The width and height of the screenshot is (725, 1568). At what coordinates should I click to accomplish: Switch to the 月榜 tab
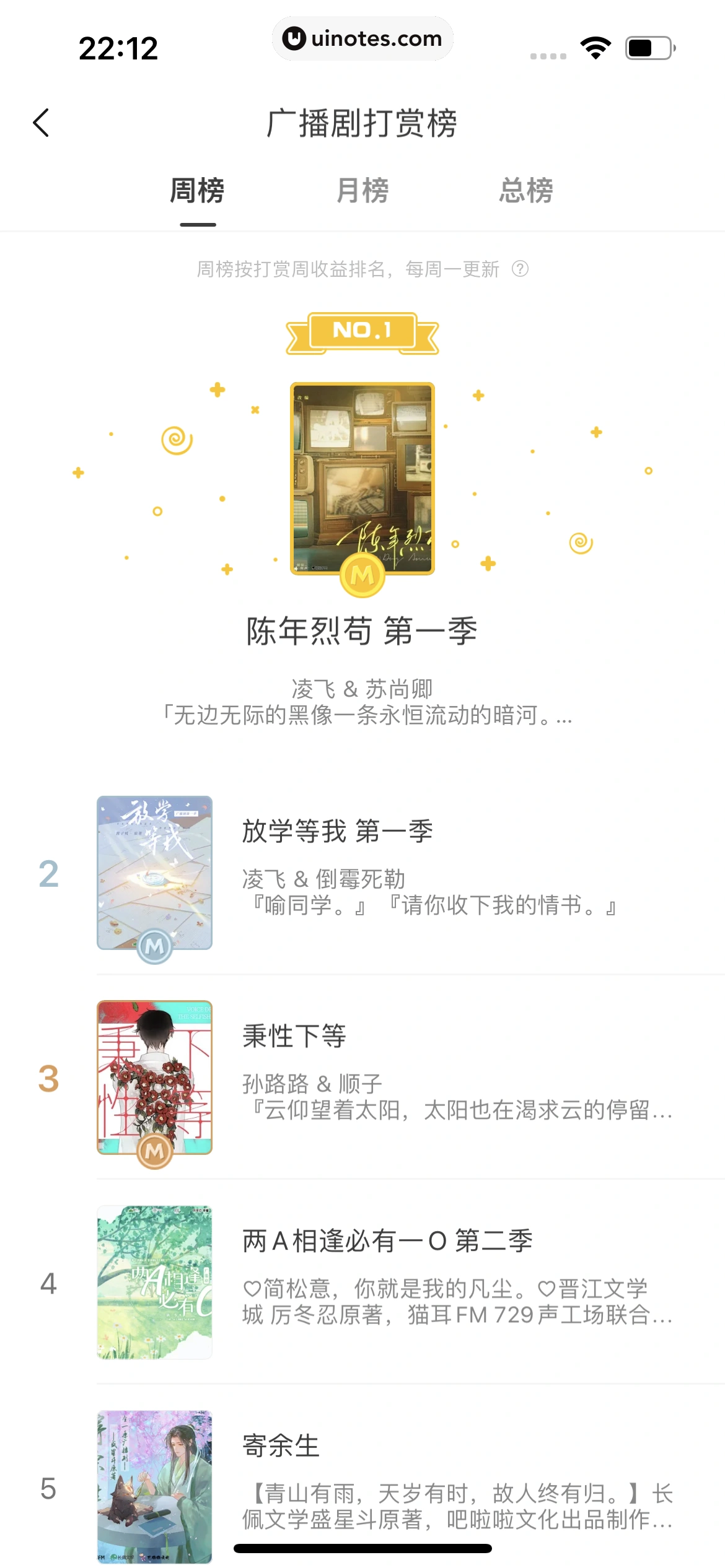coord(362,191)
